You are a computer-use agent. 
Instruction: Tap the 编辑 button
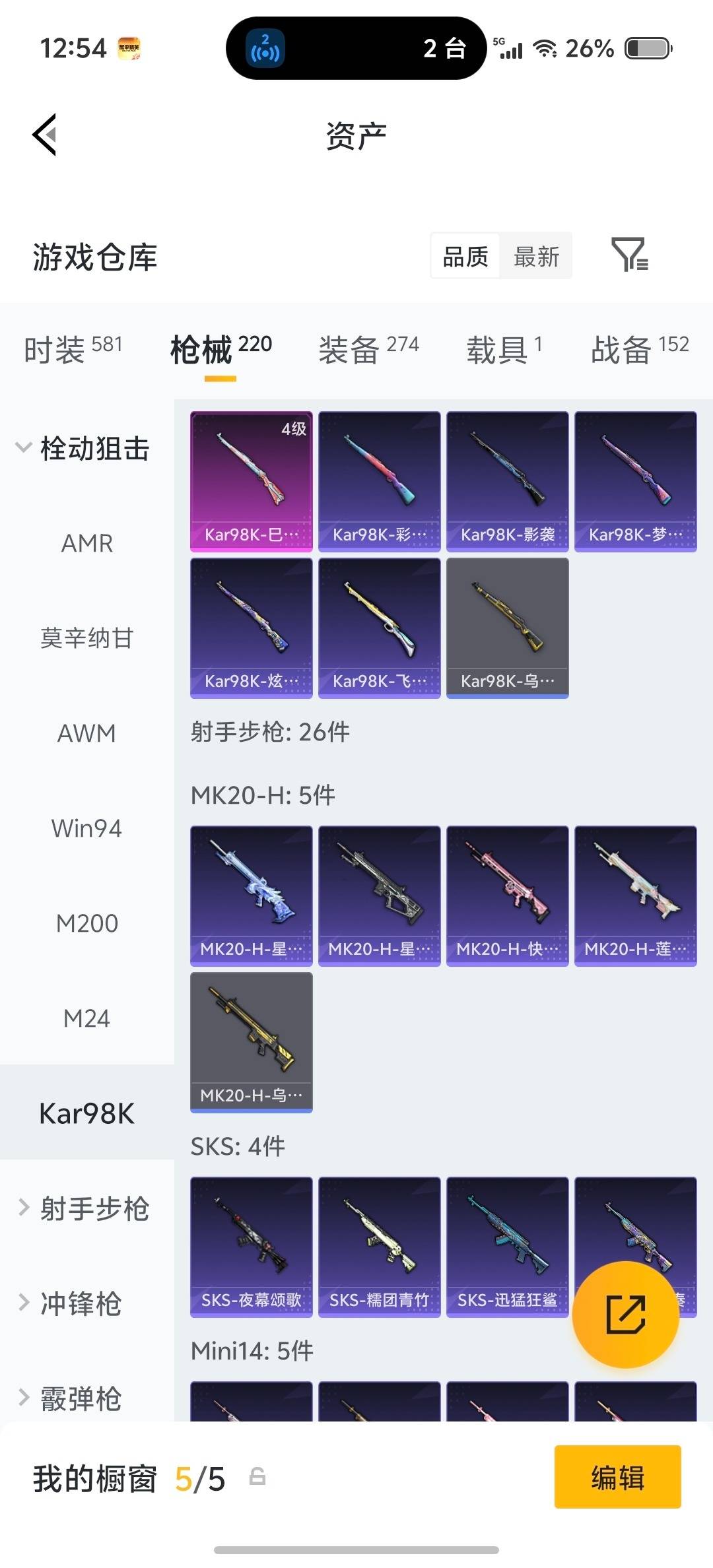pyautogui.click(x=617, y=1477)
